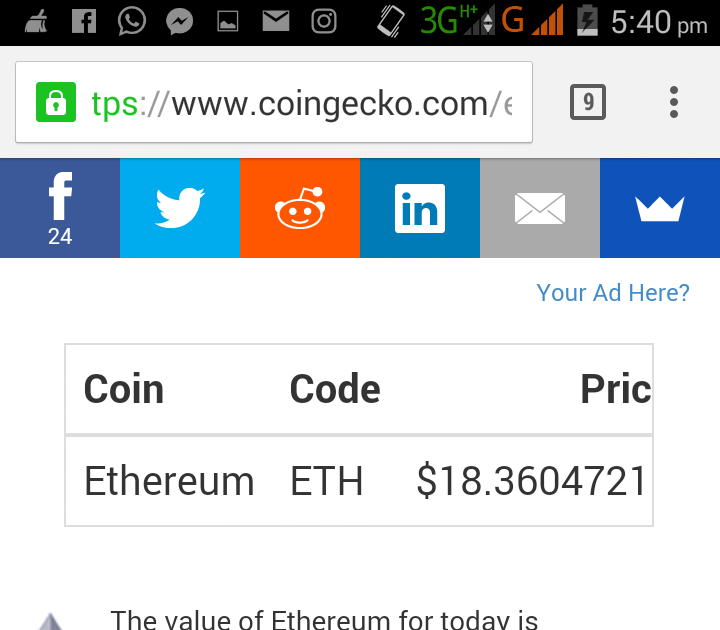
Task: Tap the blue crown share button
Action: [660, 208]
